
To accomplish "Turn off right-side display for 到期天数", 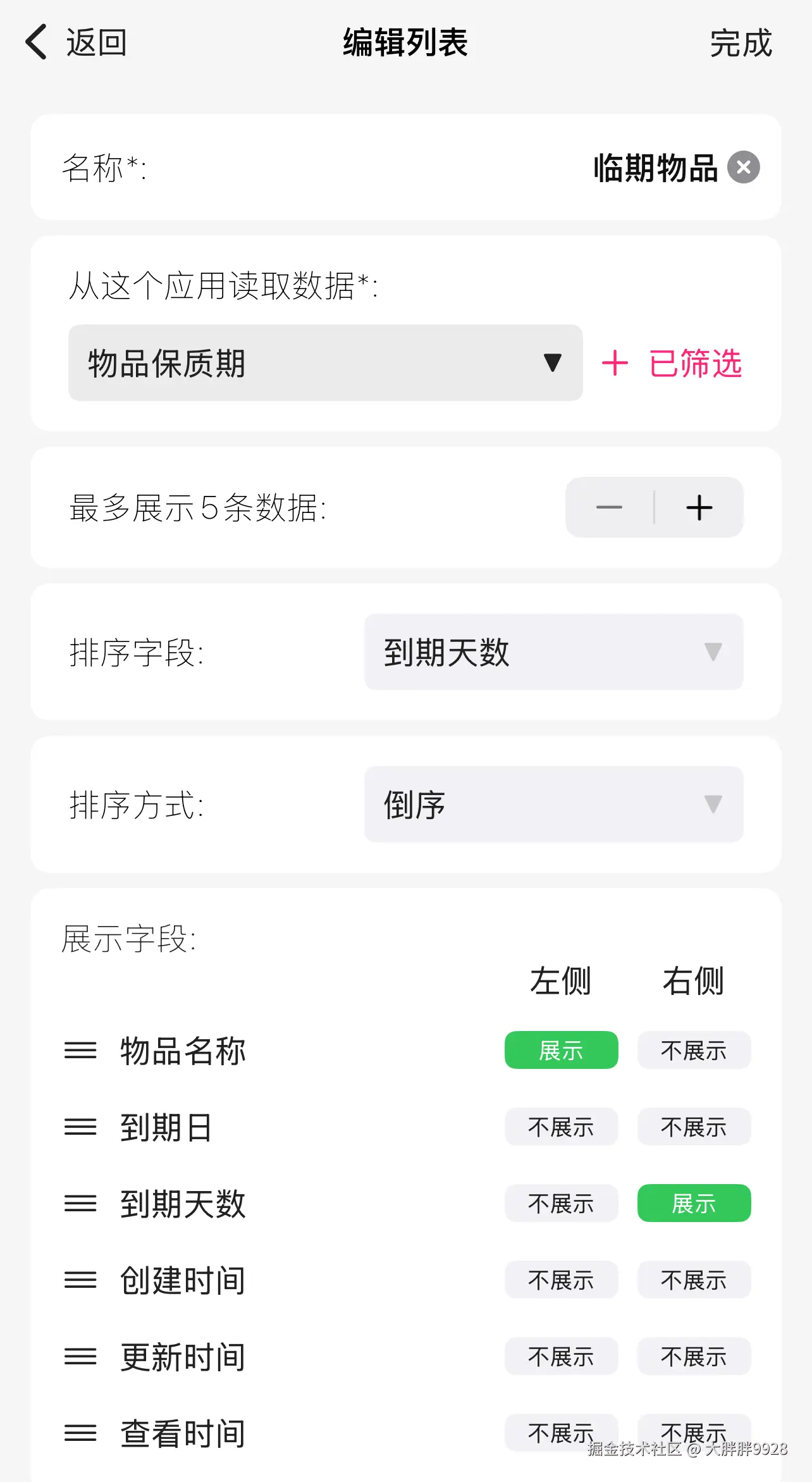I will 694,1204.
